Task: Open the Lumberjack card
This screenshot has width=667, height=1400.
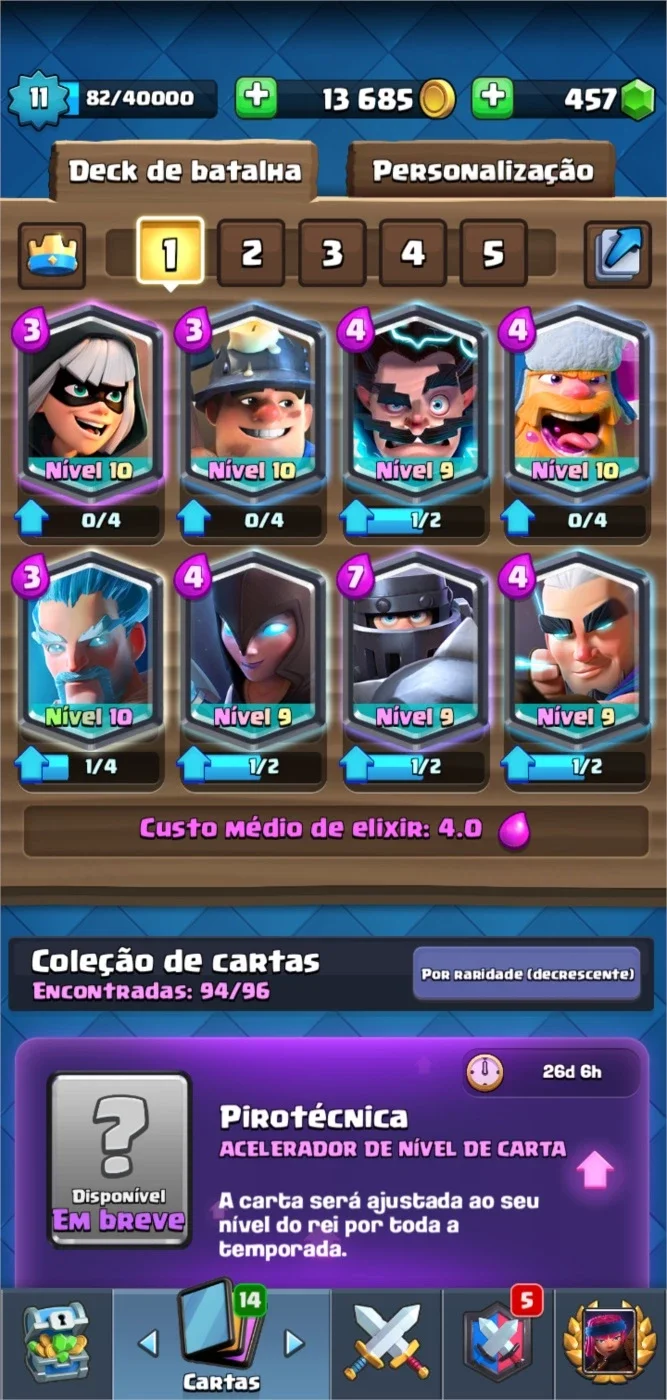Action: pyautogui.click(x=578, y=400)
